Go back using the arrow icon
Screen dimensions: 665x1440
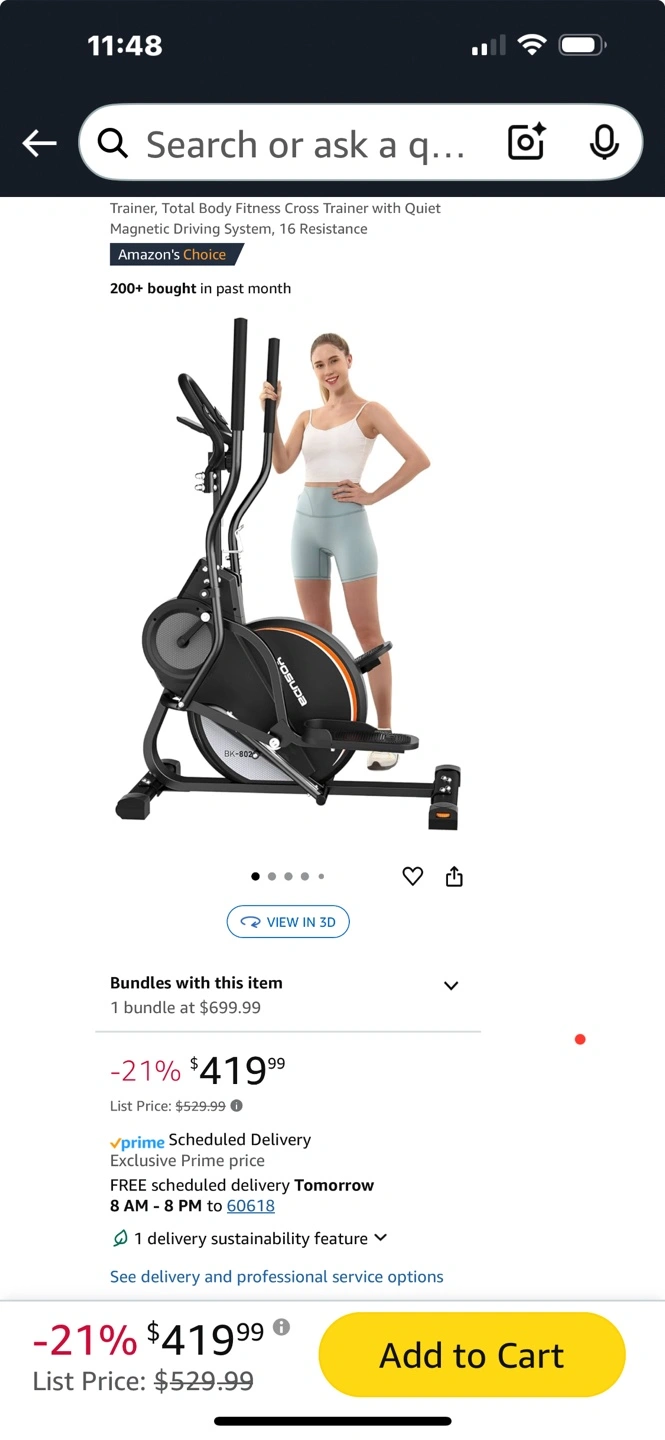click(39, 144)
